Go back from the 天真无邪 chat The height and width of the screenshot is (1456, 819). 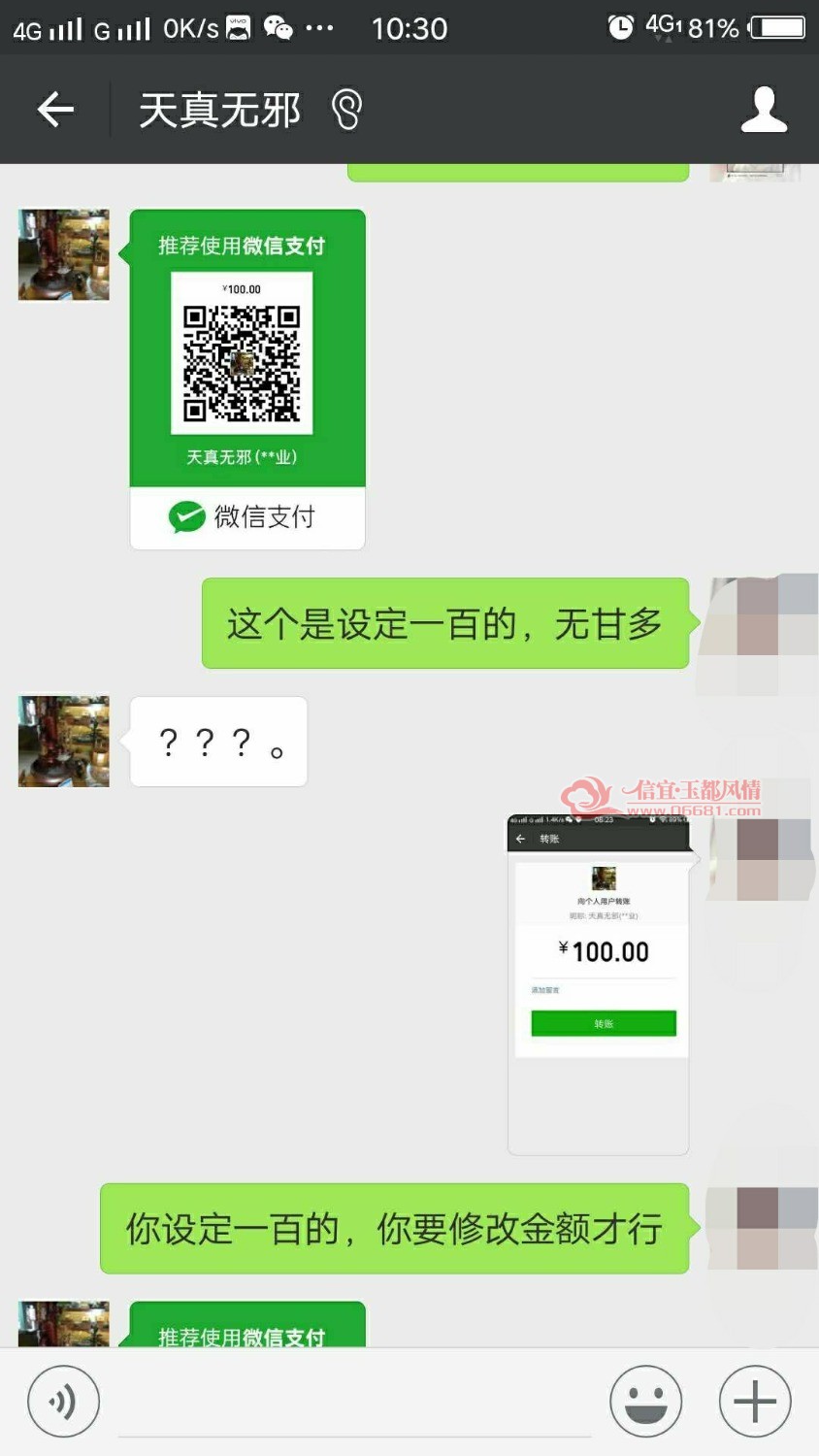55,109
